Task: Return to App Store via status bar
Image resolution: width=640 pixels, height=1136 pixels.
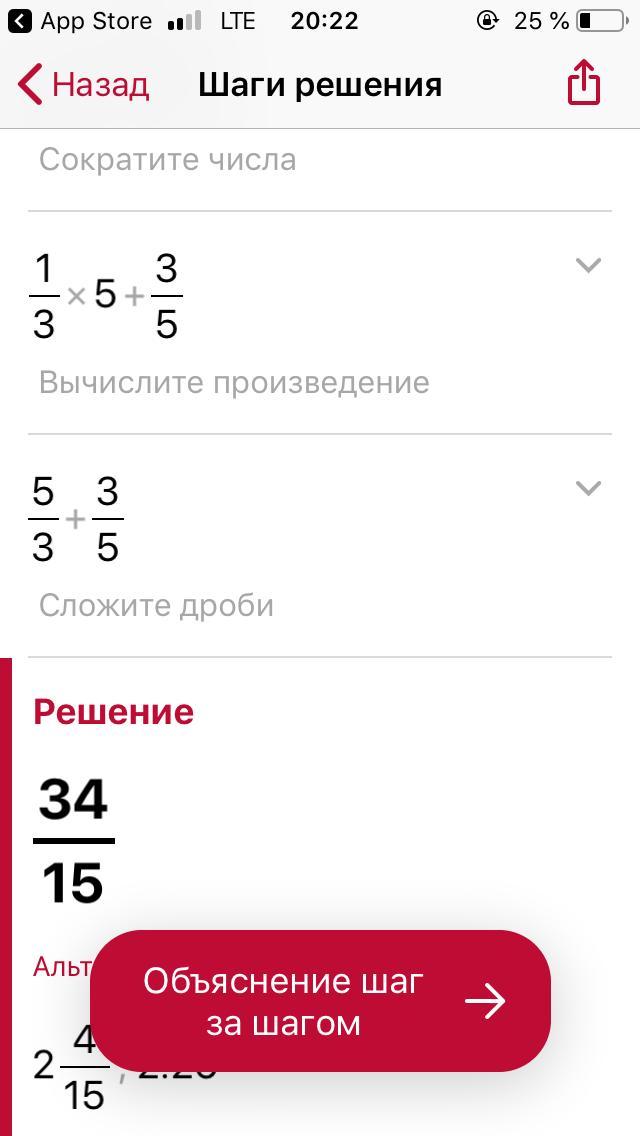Action: click(81, 21)
